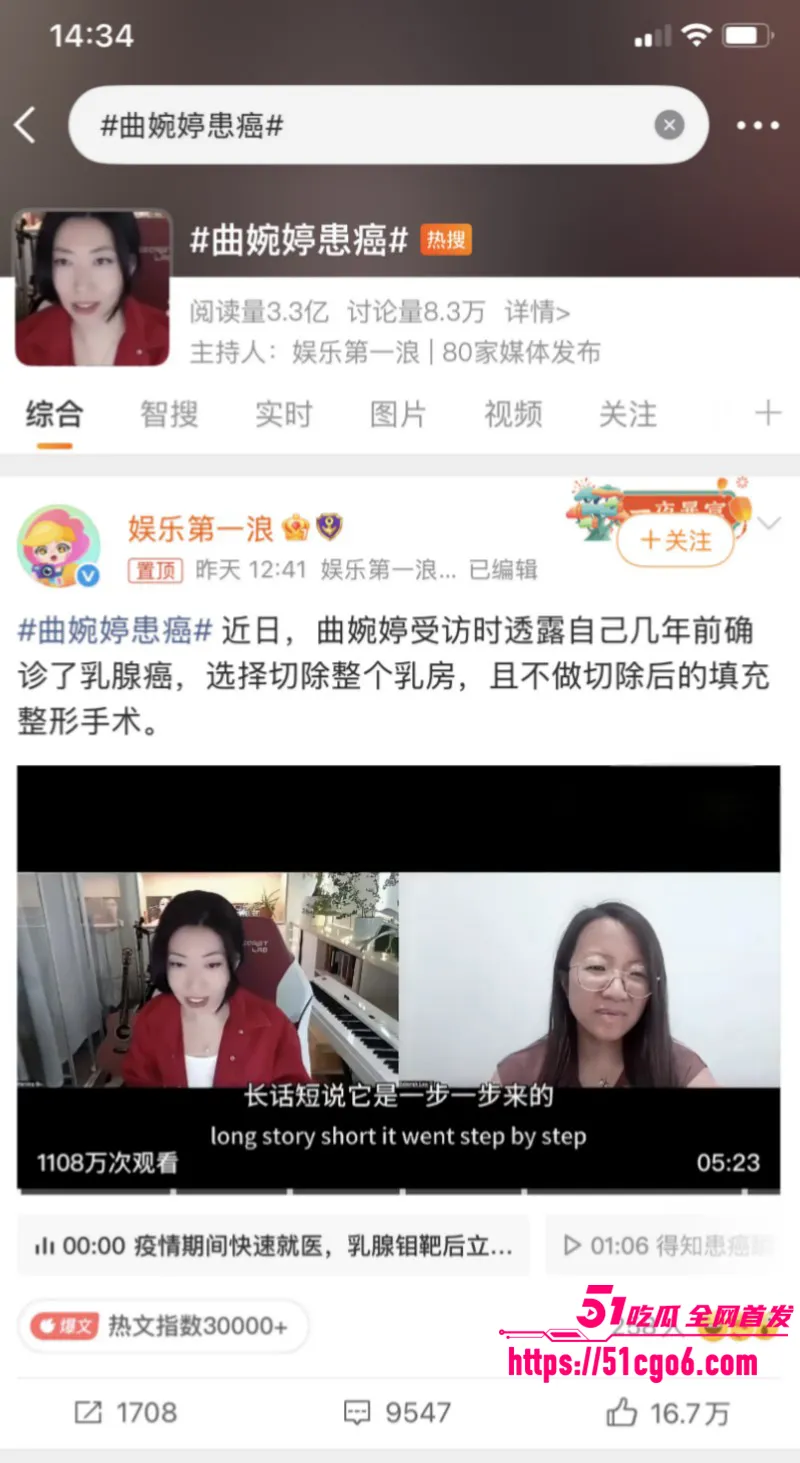Expand the post options chevron
Image resolution: width=800 pixels, height=1463 pixels.
[x=769, y=524]
